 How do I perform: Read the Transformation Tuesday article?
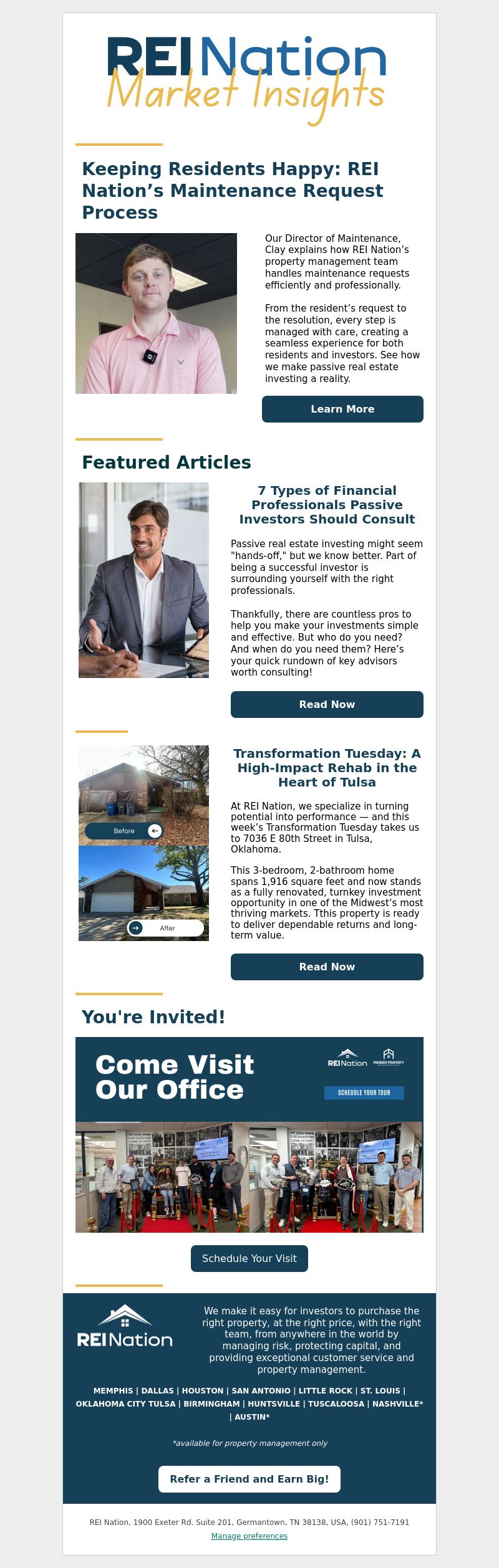coord(327,967)
